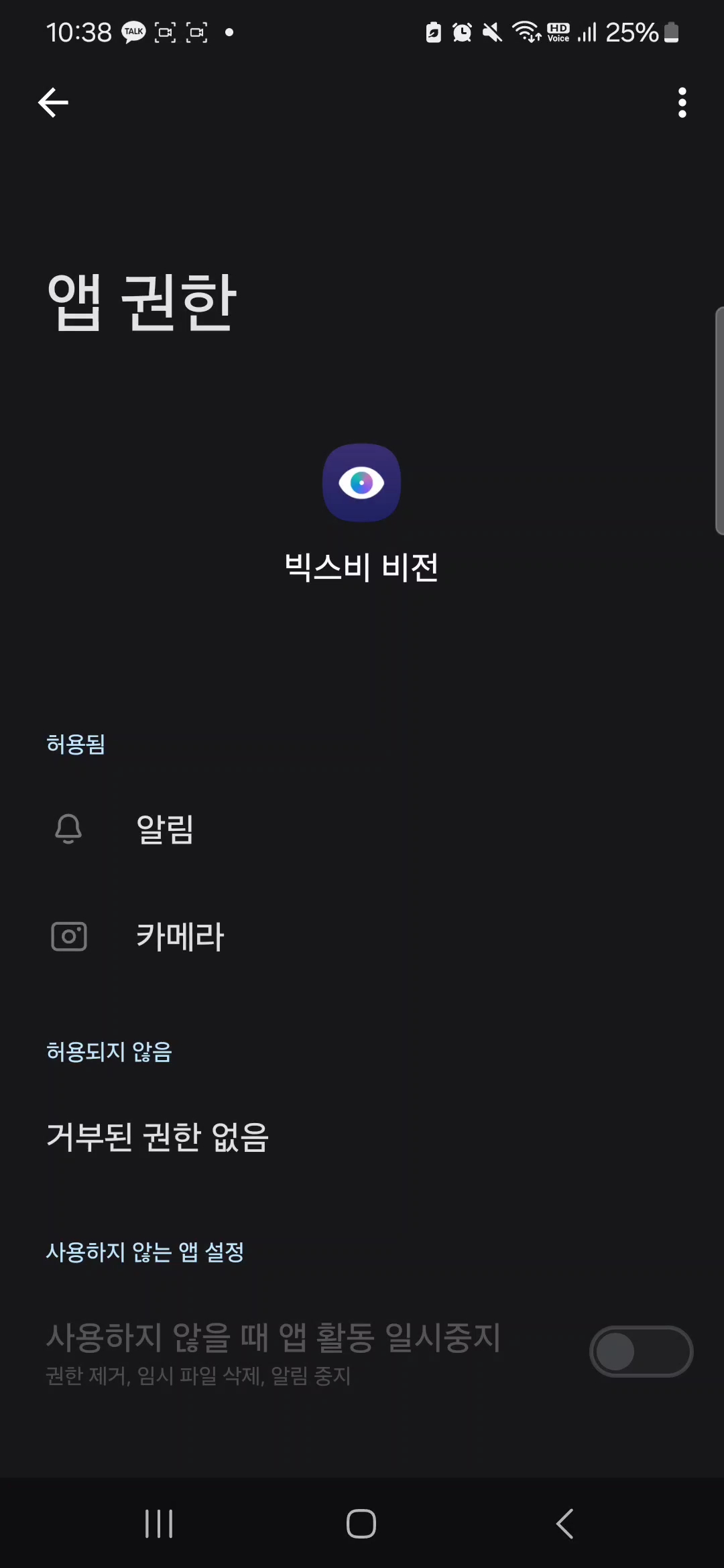Screen dimensions: 724x1568
Task: Open the 알림 permission entry
Action: (x=165, y=829)
